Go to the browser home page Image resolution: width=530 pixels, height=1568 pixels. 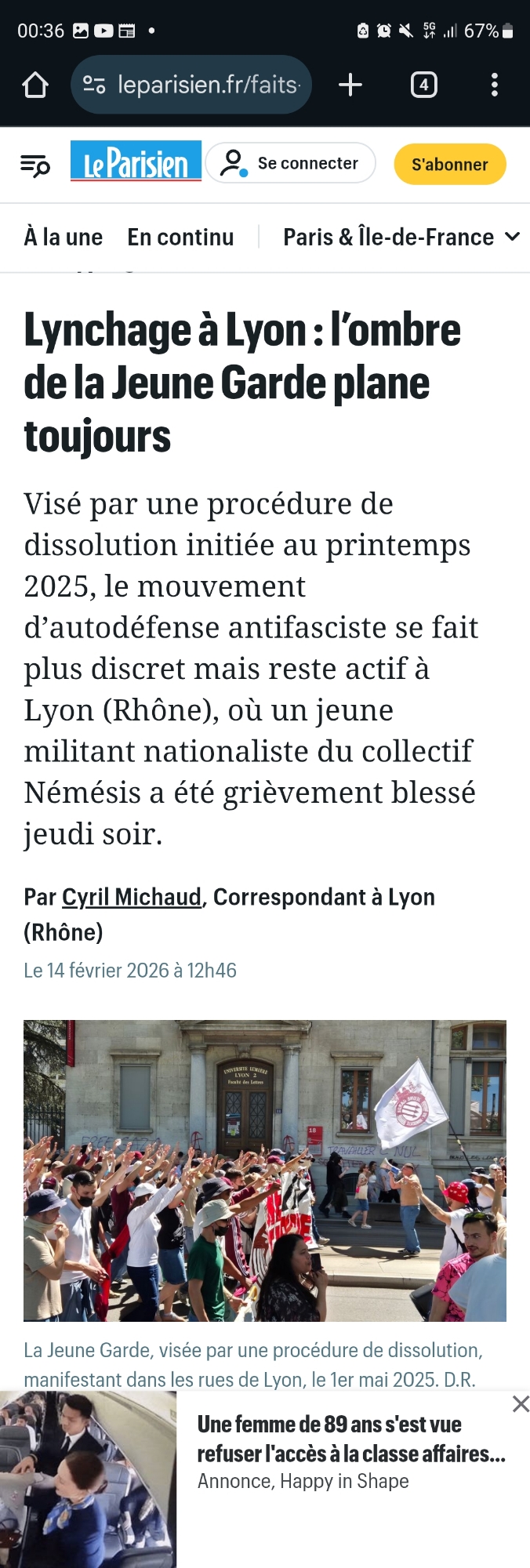coord(35,85)
